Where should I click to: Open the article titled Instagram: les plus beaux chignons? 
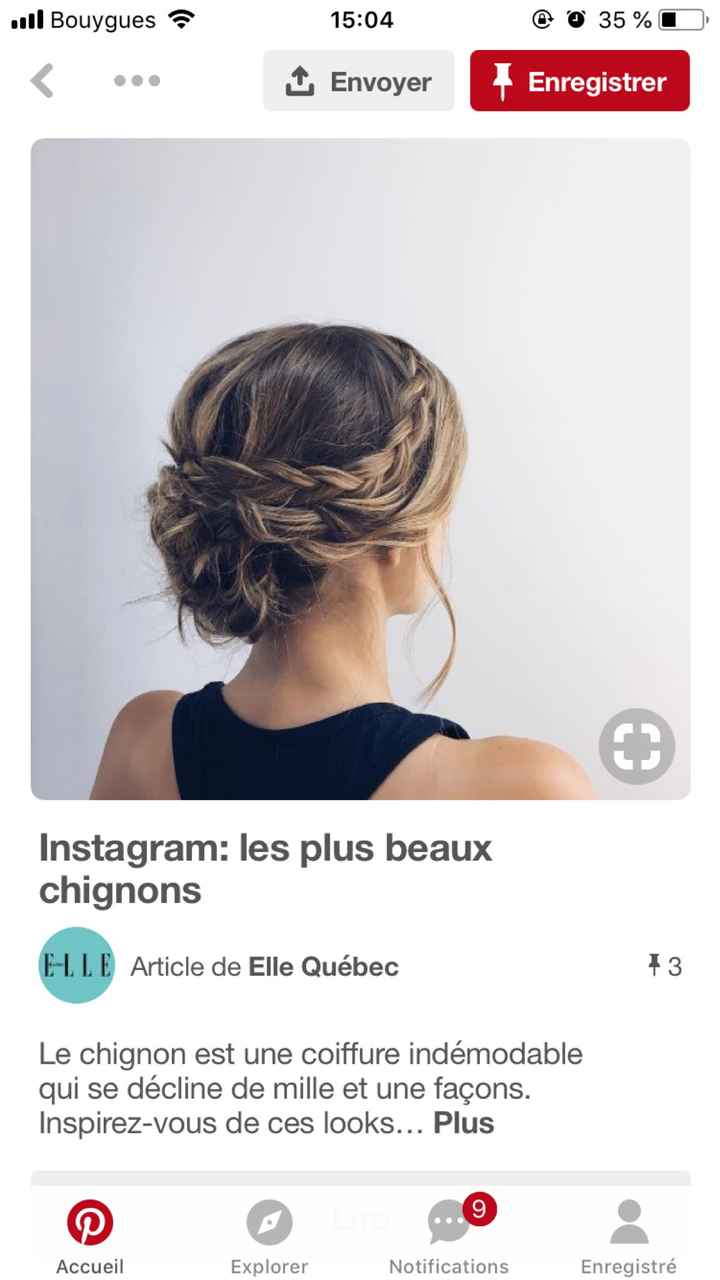[265, 868]
